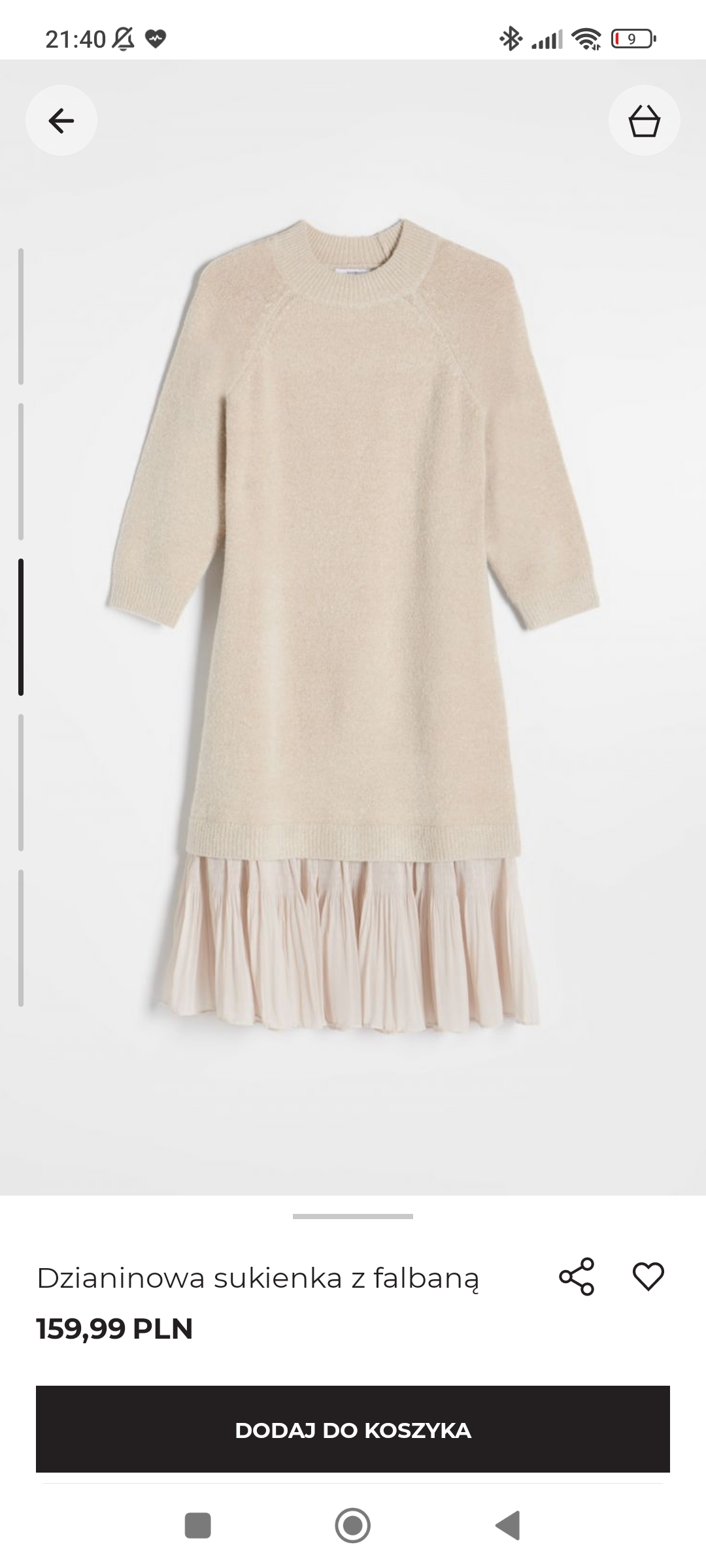Open recent apps from navigation bar
This screenshot has height=1568, width=706.
click(198, 1526)
